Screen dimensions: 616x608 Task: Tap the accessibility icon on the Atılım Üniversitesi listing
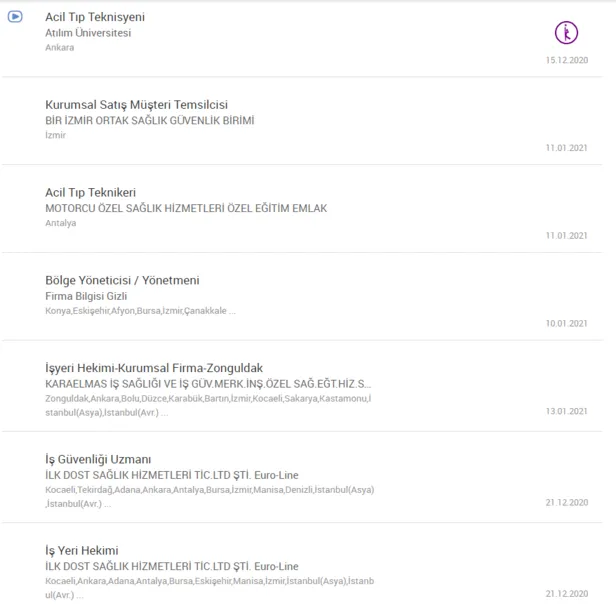pos(566,32)
